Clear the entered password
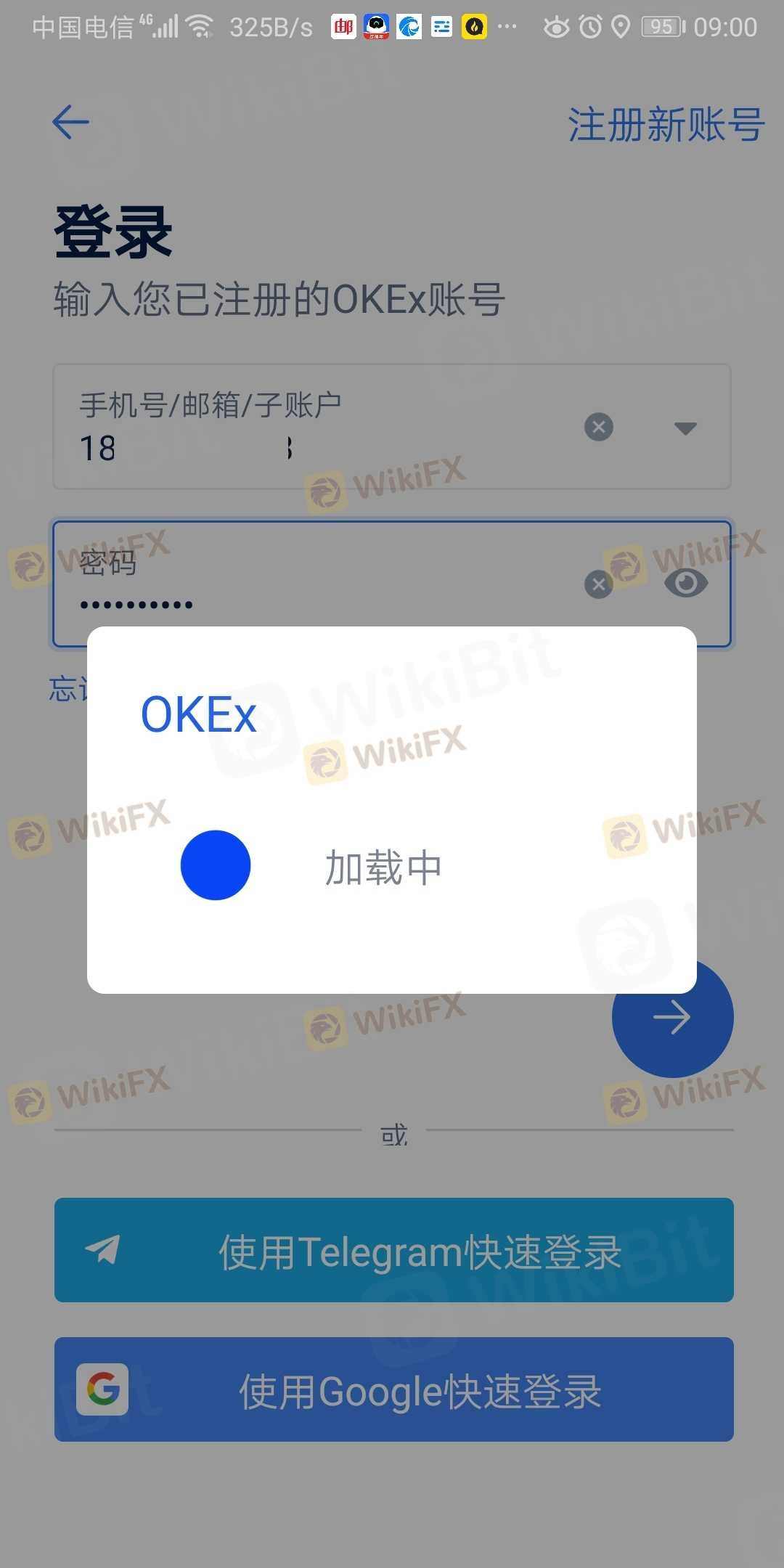Image resolution: width=784 pixels, height=1568 pixels. pos(599,584)
